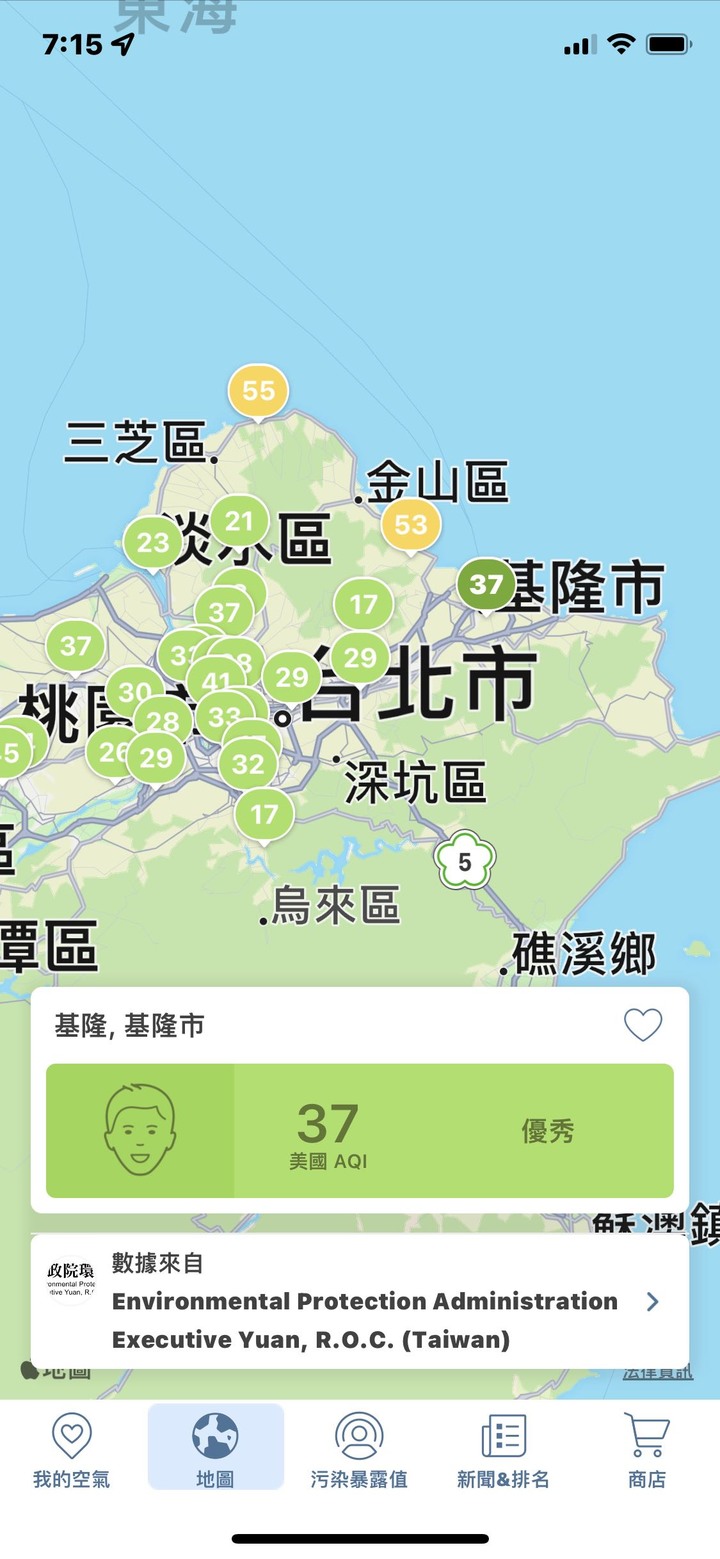Viewport: 720px width, 1559px height.
Task: Switch to the 地圖 tab
Action: (215, 1449)
